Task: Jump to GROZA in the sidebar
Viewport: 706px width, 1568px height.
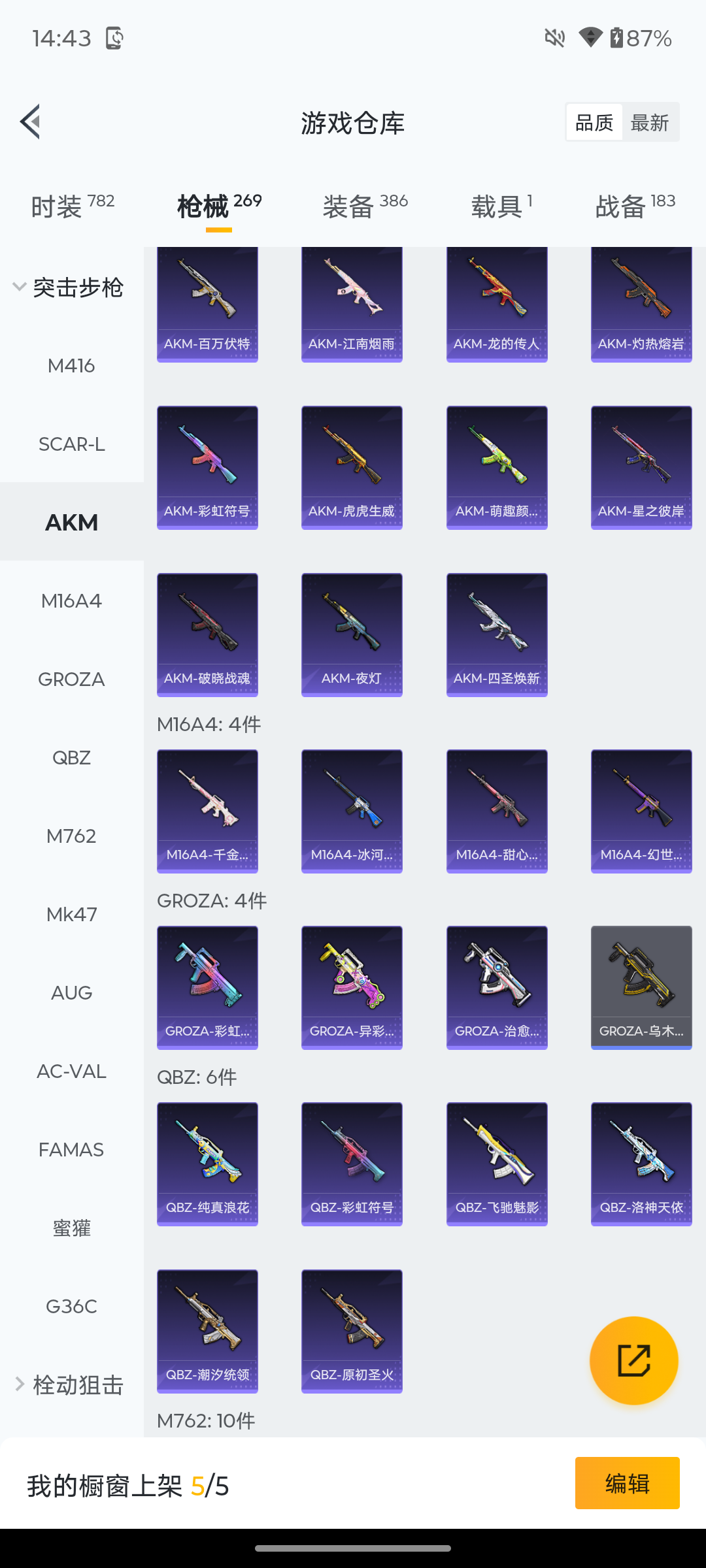Action: (x=71, y=679)
